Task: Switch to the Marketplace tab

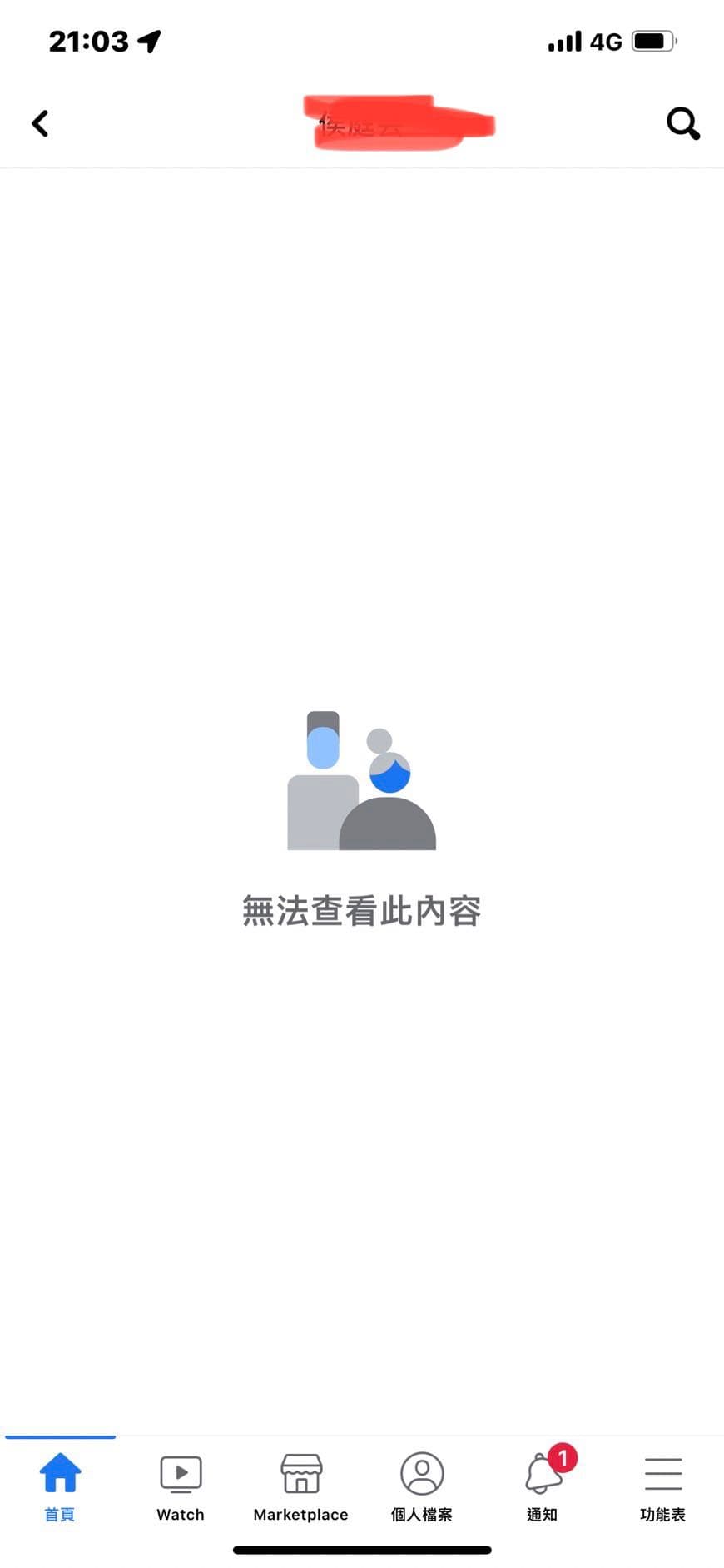Action: click(301, 1486)
